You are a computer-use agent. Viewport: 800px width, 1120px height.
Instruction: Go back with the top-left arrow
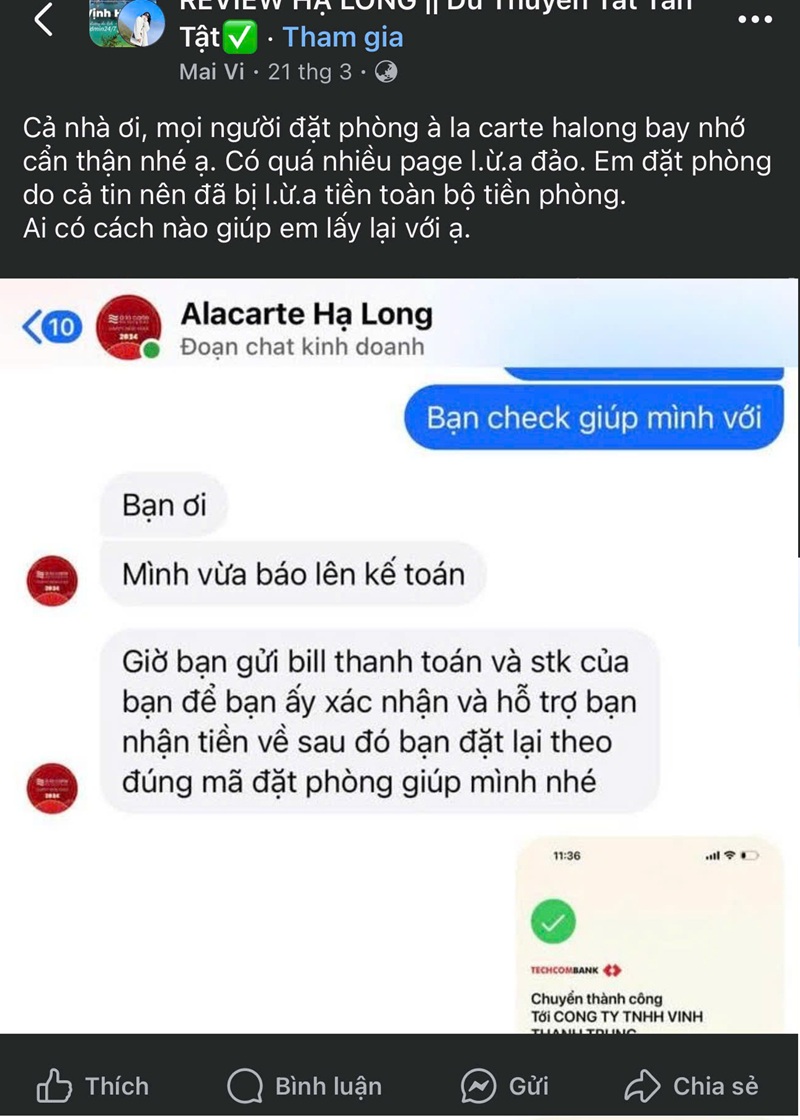(x=43, y=19)
